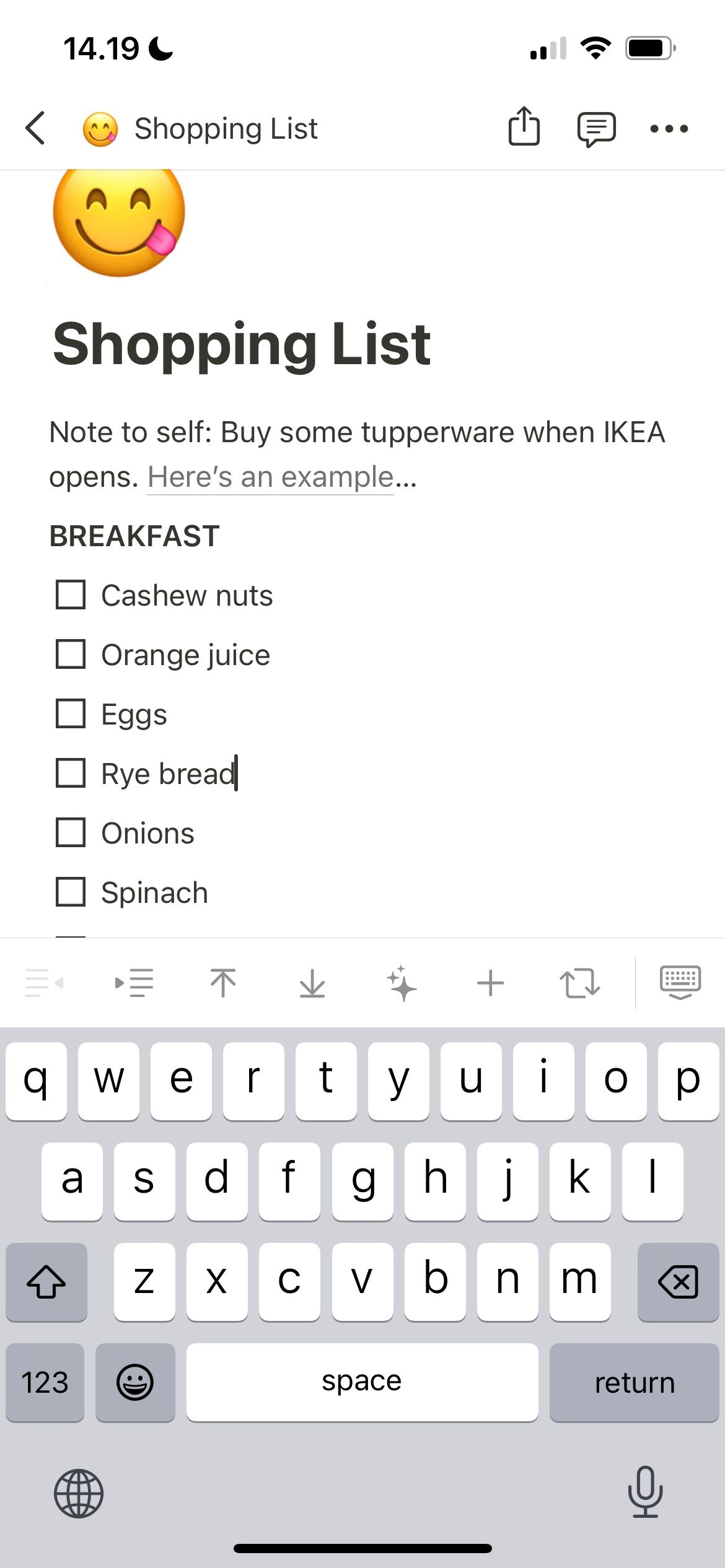The width and height of the screenshot is (725, 1568).
Task: Open the "Here's an example" link
Action: click(270, 477)
